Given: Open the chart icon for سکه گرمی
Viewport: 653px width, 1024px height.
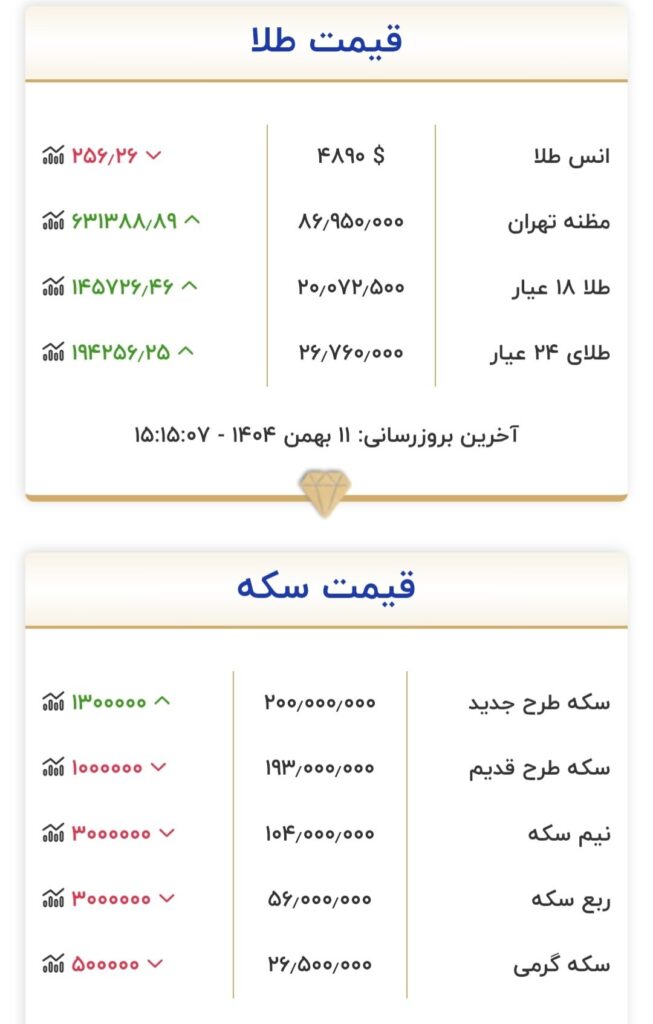Looking at the screenshot, I should click(53, 964).
